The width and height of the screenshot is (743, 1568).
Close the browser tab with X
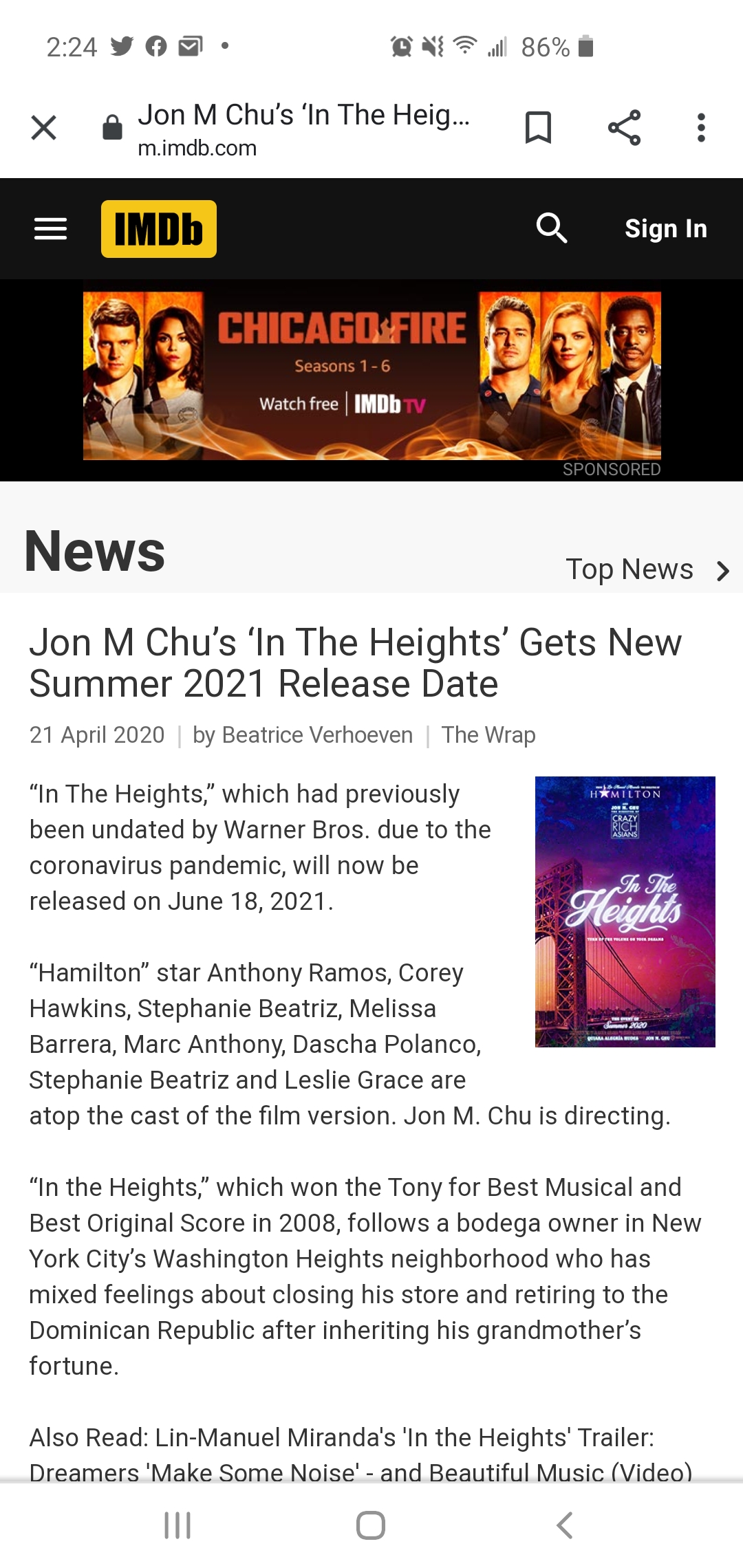click(x=44, y=128)
